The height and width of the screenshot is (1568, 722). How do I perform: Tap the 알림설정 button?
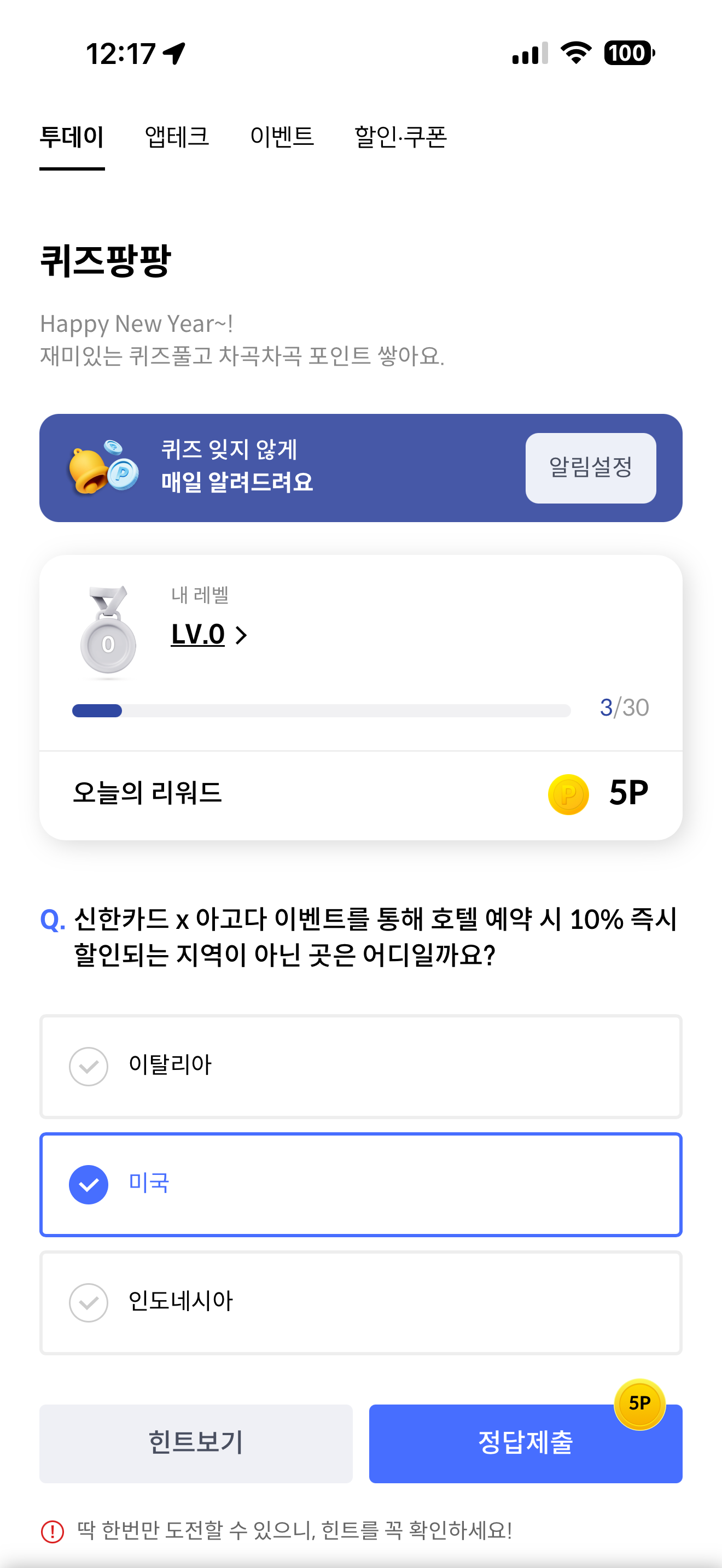point(590,467)
